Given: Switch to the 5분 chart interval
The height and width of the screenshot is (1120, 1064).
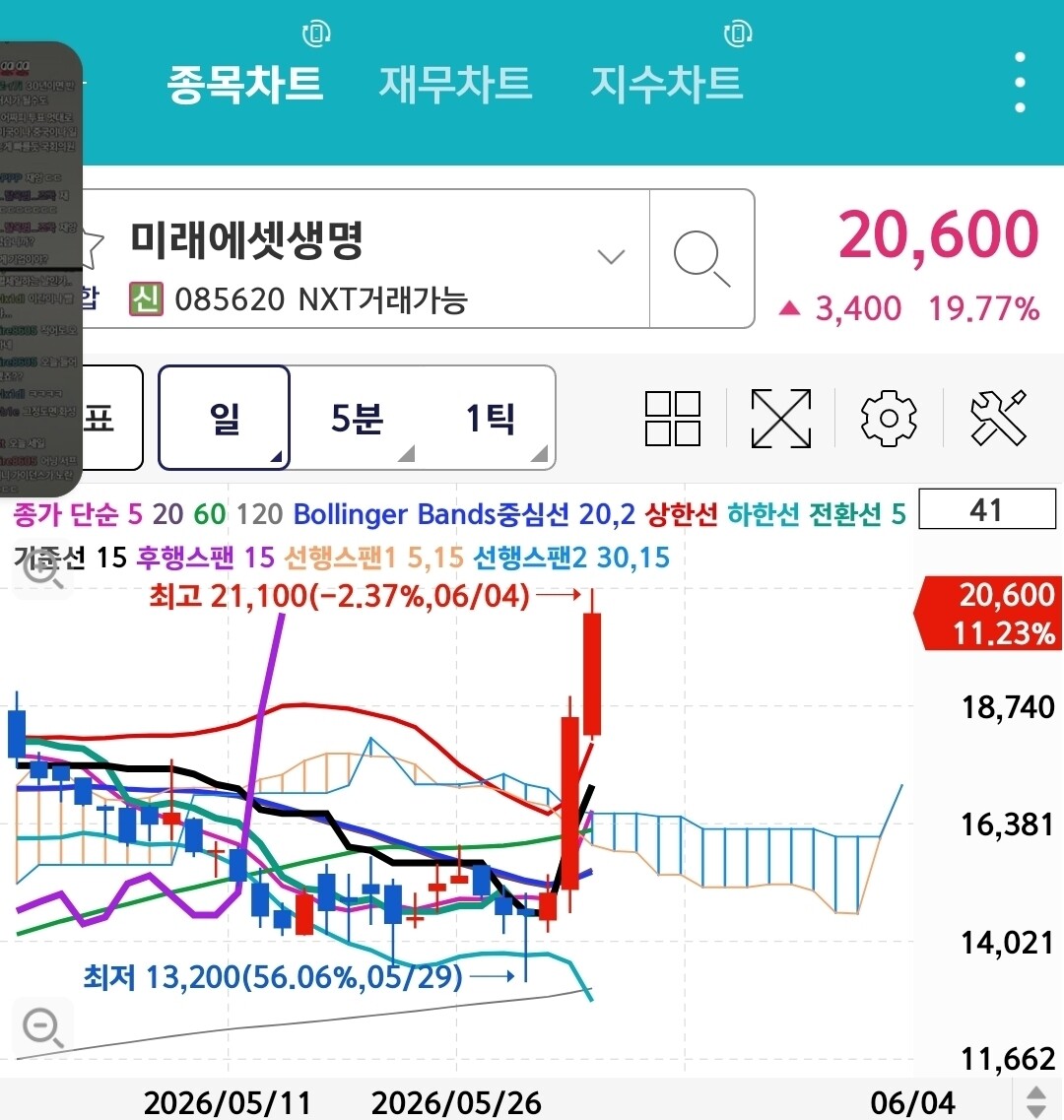Looking at the screenshot, I should 358,418.
